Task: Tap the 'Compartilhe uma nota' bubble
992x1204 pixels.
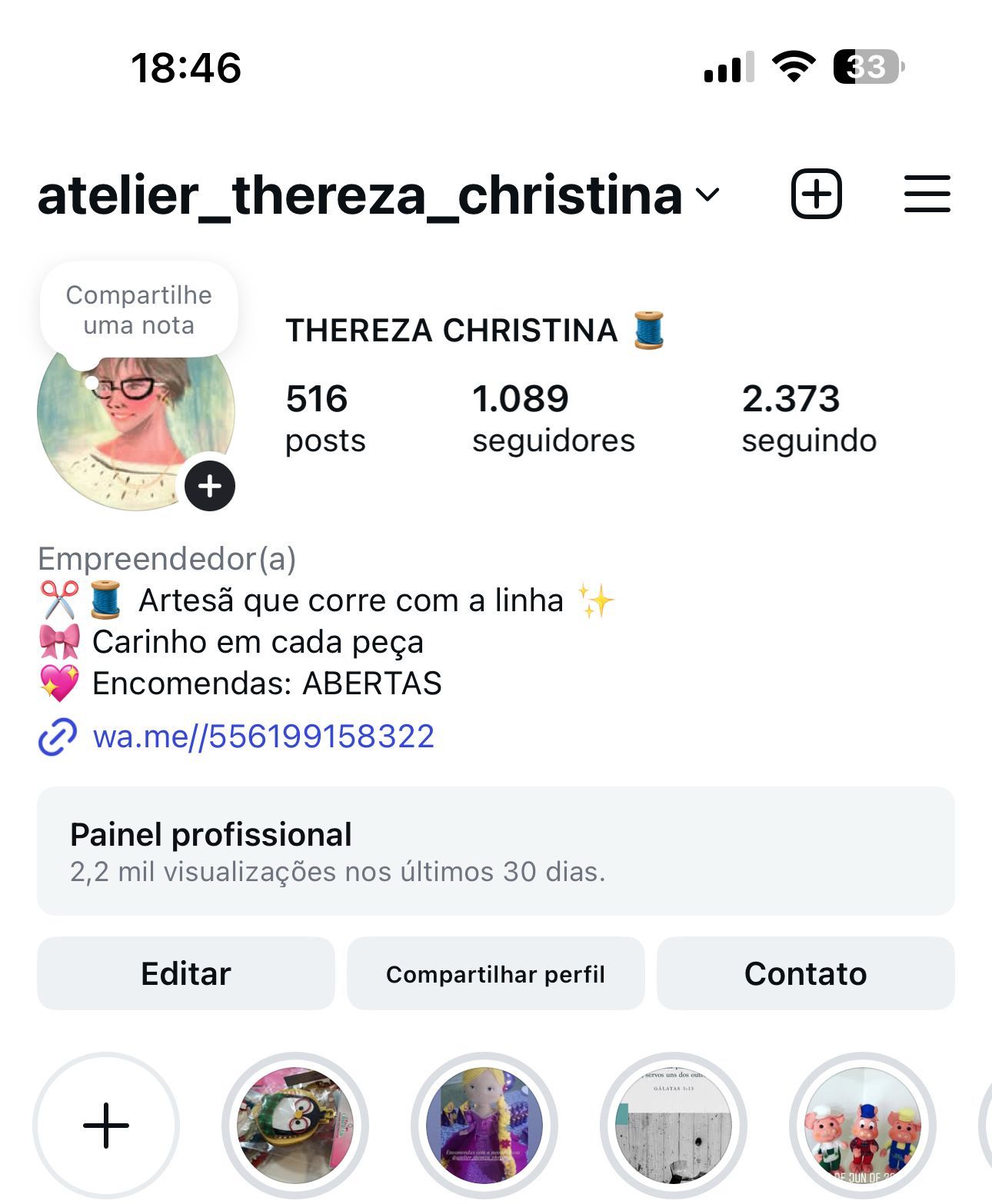Action: [139, 311]
